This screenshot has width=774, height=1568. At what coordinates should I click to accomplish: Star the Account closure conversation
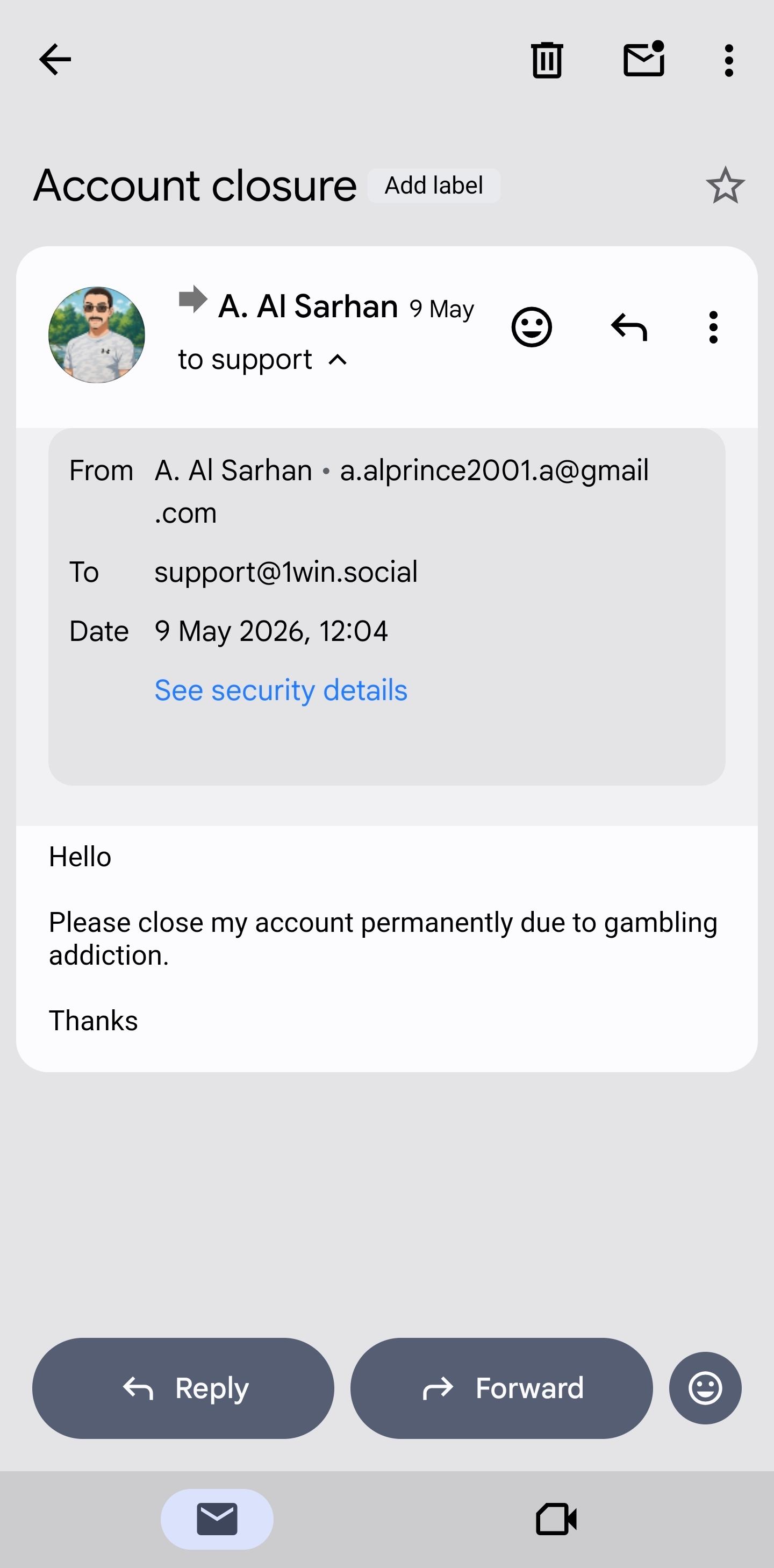tap(725, 186)
